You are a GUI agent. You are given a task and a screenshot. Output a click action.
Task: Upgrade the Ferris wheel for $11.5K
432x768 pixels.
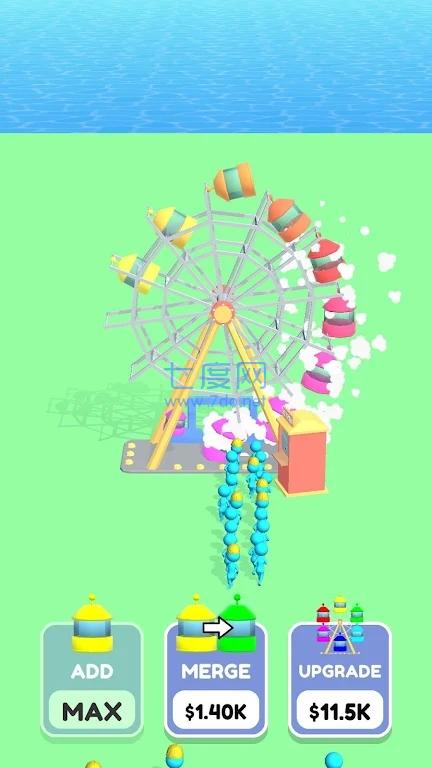coord(340,679)
